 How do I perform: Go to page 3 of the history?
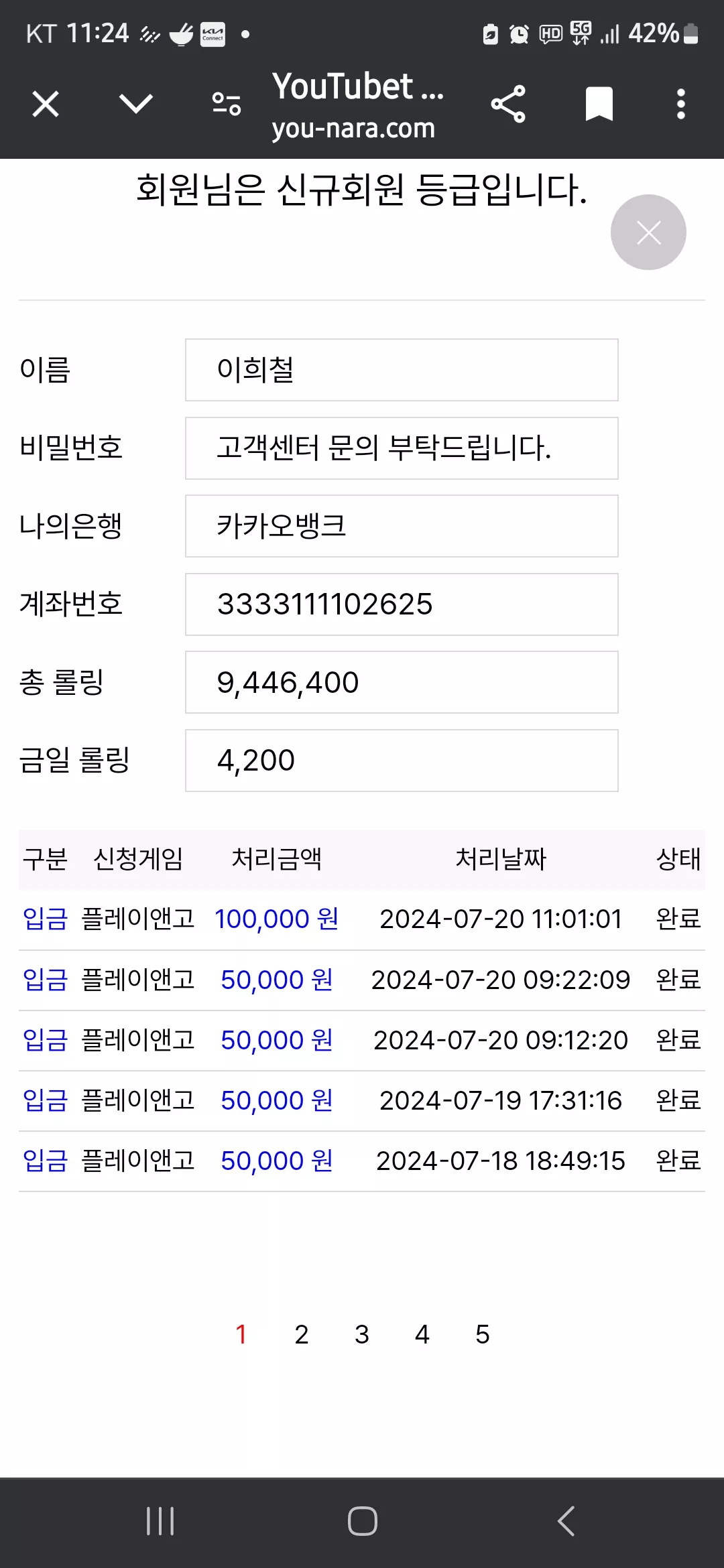tap(362, 1335)
